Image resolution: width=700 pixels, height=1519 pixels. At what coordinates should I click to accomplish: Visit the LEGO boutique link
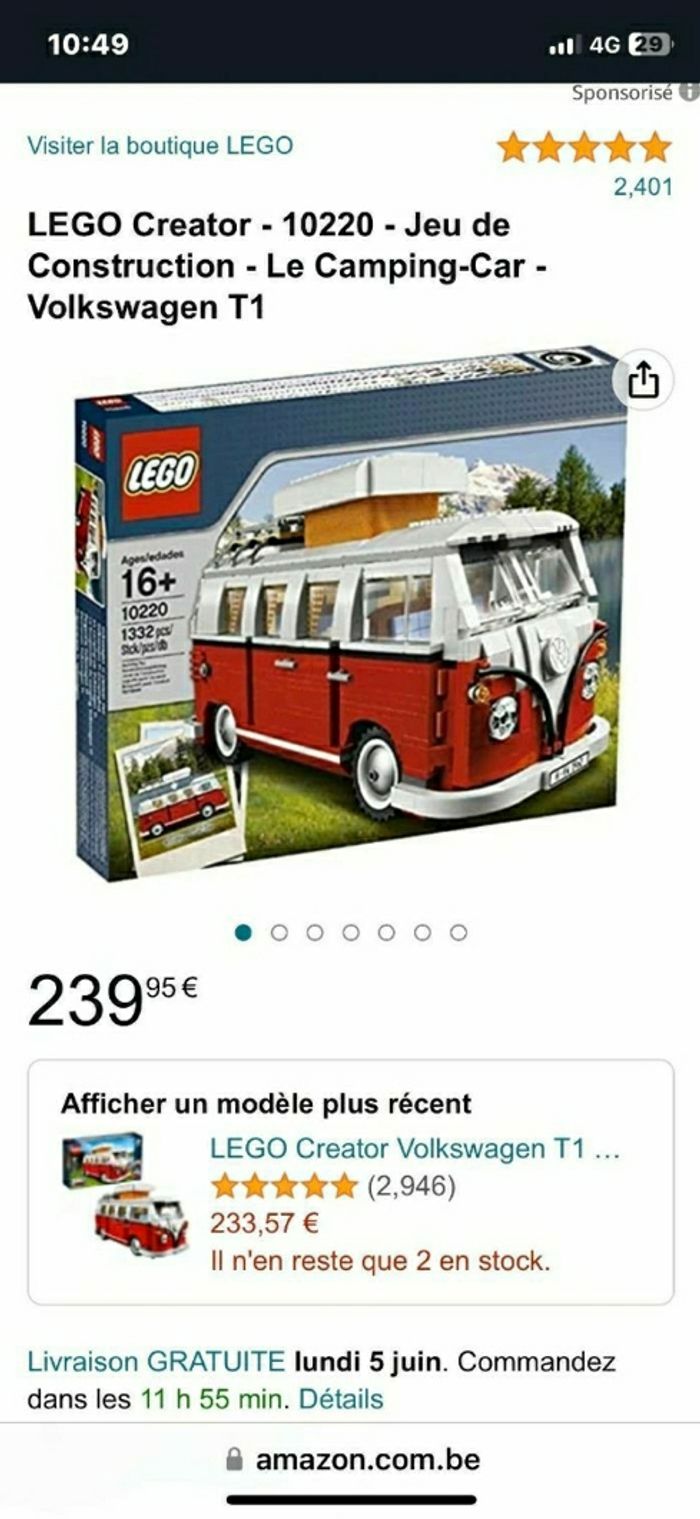160,146
